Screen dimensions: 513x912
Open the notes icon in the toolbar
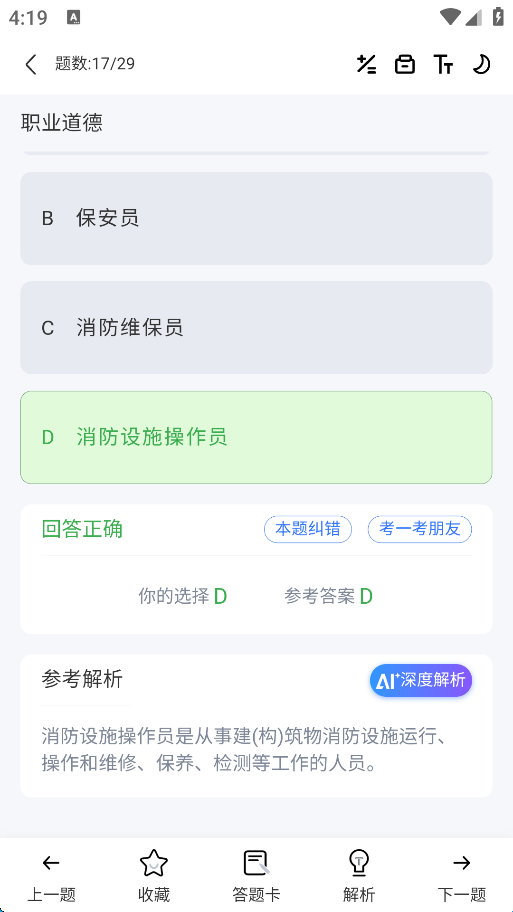click(x=405, y=65)
